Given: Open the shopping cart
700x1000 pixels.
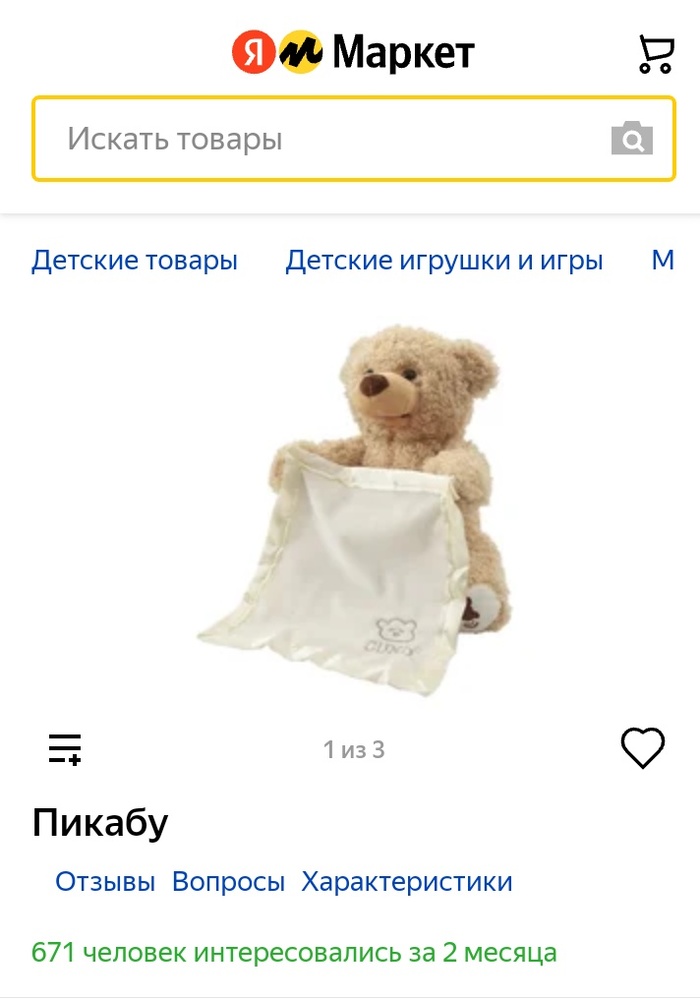Looking at the screenshot, I should tap(656, 53).
